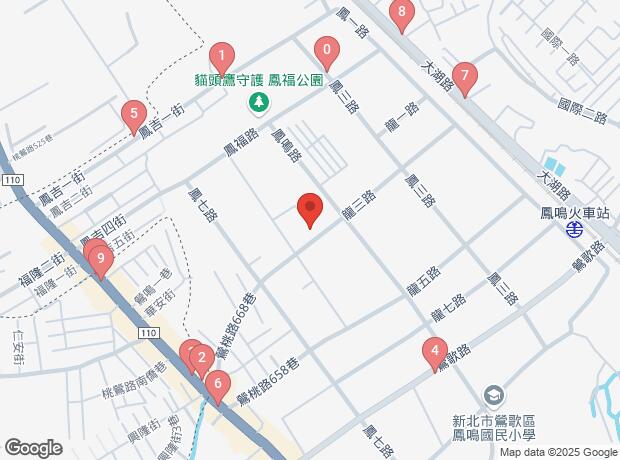Tap map marker number 7

click(x=463, y=76)
